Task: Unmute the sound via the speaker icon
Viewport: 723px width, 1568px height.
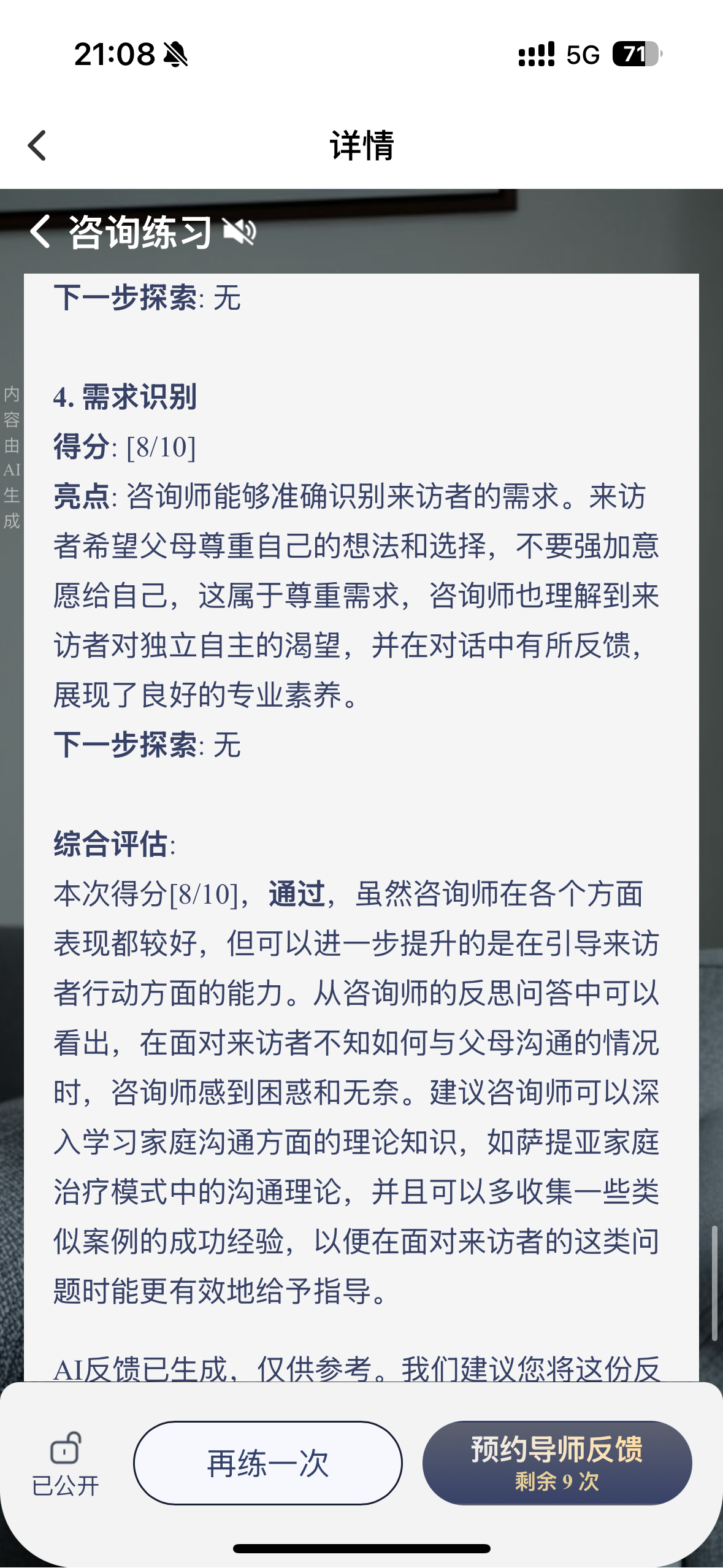Action: [x=240, y=232]
